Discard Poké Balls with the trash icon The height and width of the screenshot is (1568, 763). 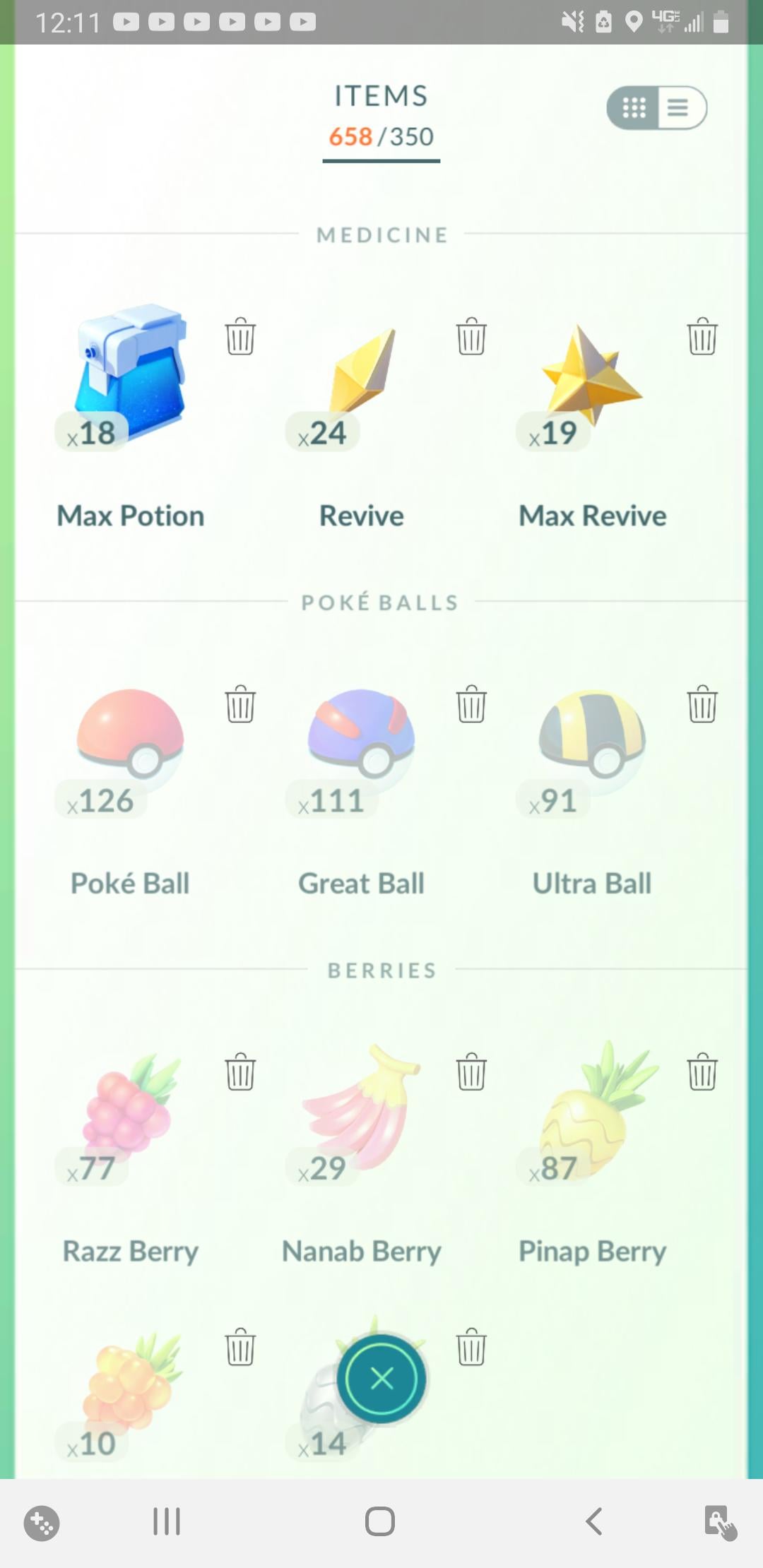click(240, 704)
